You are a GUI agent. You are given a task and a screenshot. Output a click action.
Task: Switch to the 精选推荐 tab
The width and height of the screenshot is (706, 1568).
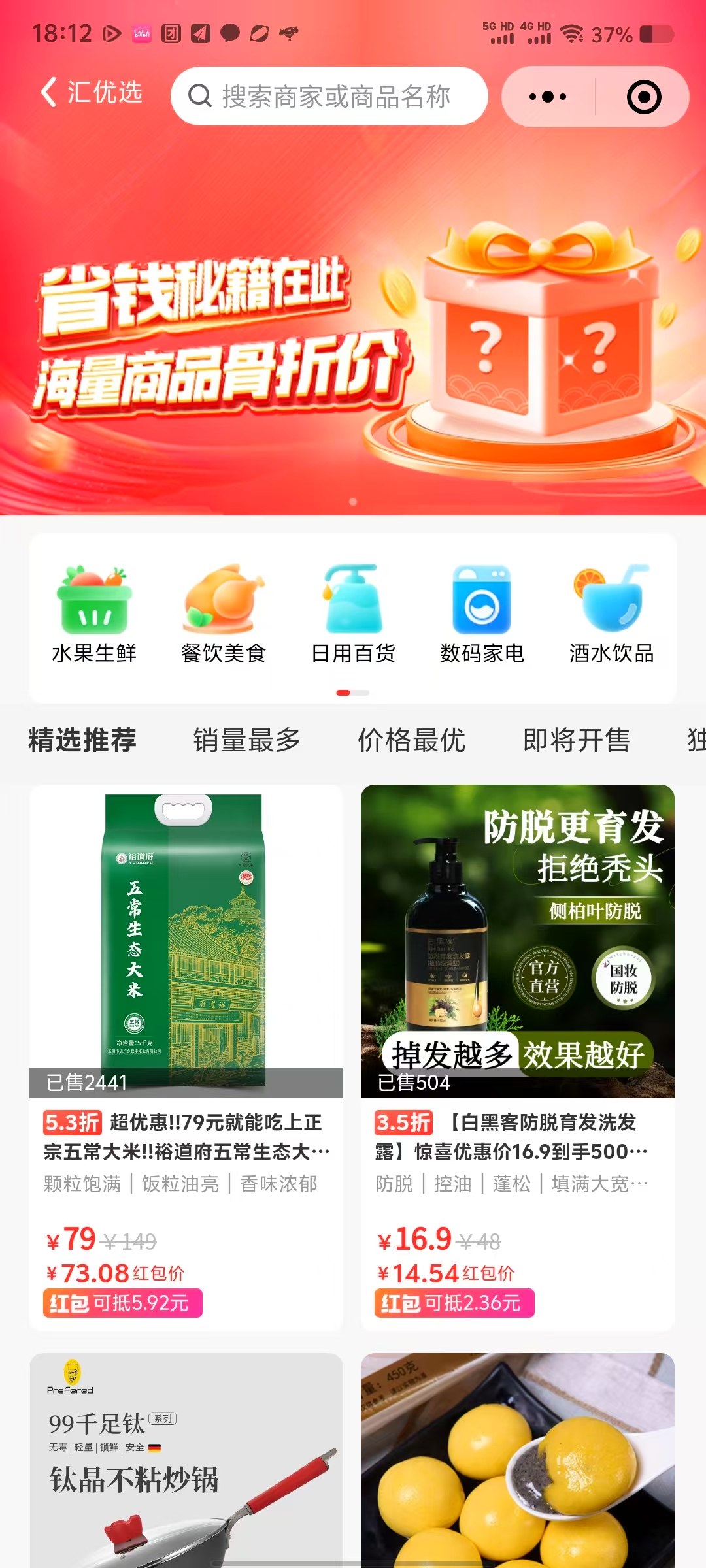(82, 740)
